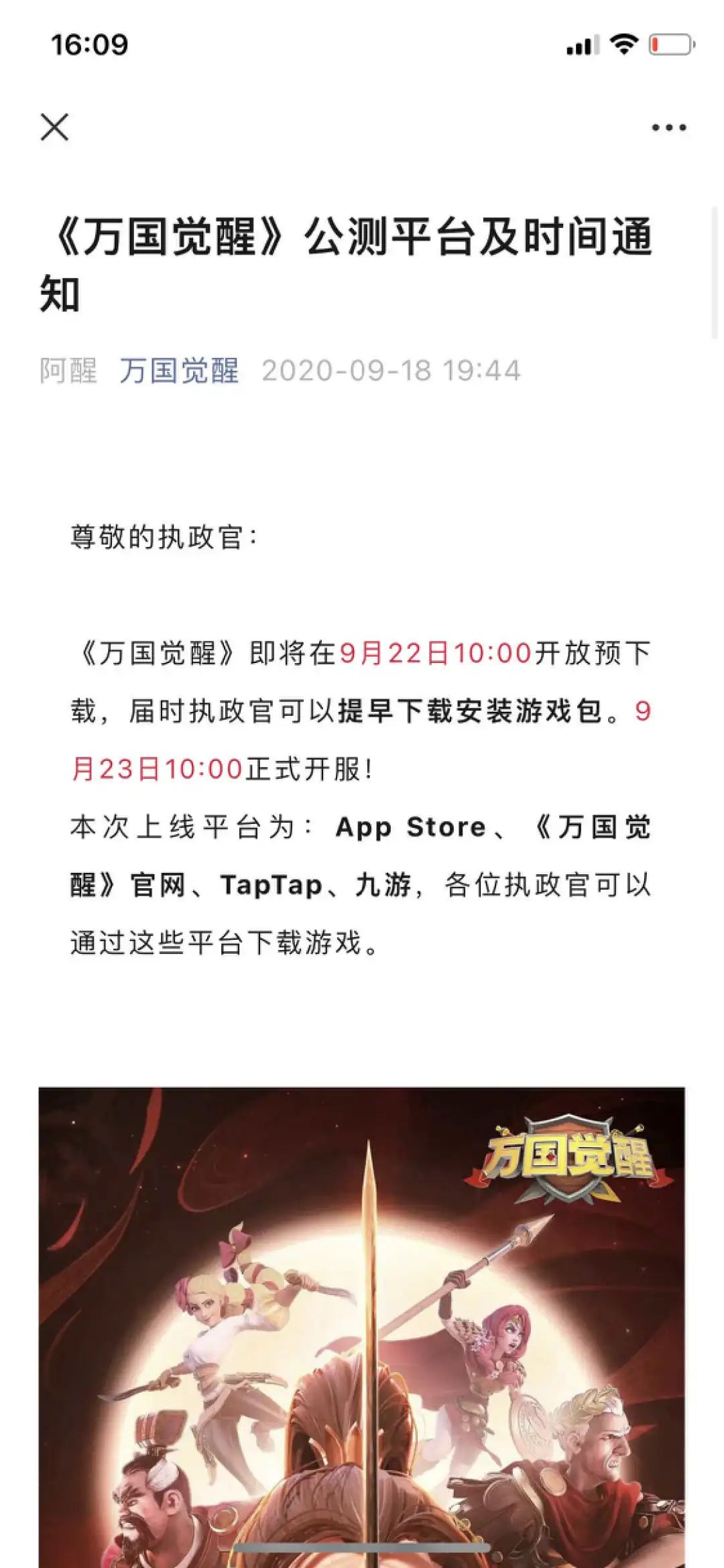Open the 万国觉醒 official account link

[179, 371]
